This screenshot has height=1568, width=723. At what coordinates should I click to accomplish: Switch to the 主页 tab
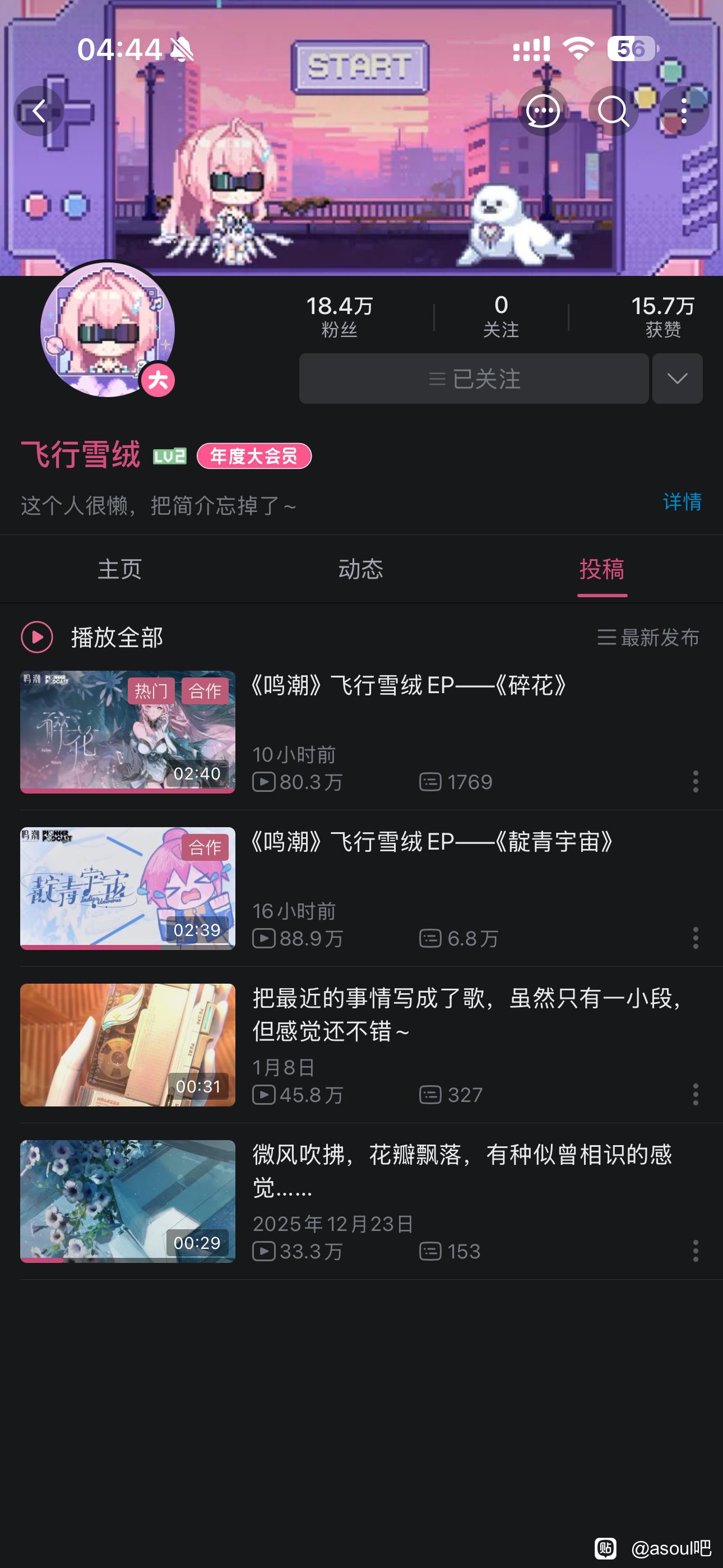120,569
